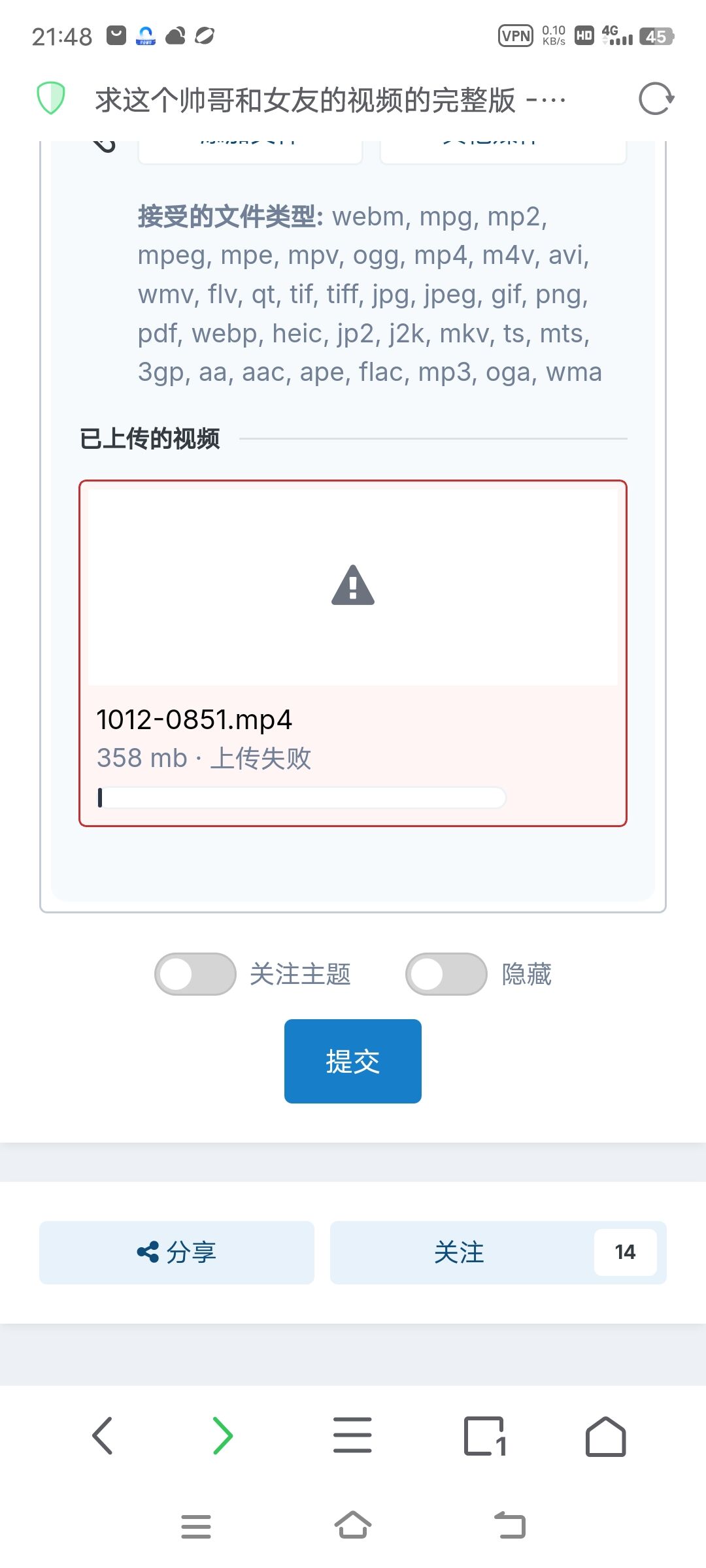
Task: Open the browser tabs switcher
Action: 484,1435
